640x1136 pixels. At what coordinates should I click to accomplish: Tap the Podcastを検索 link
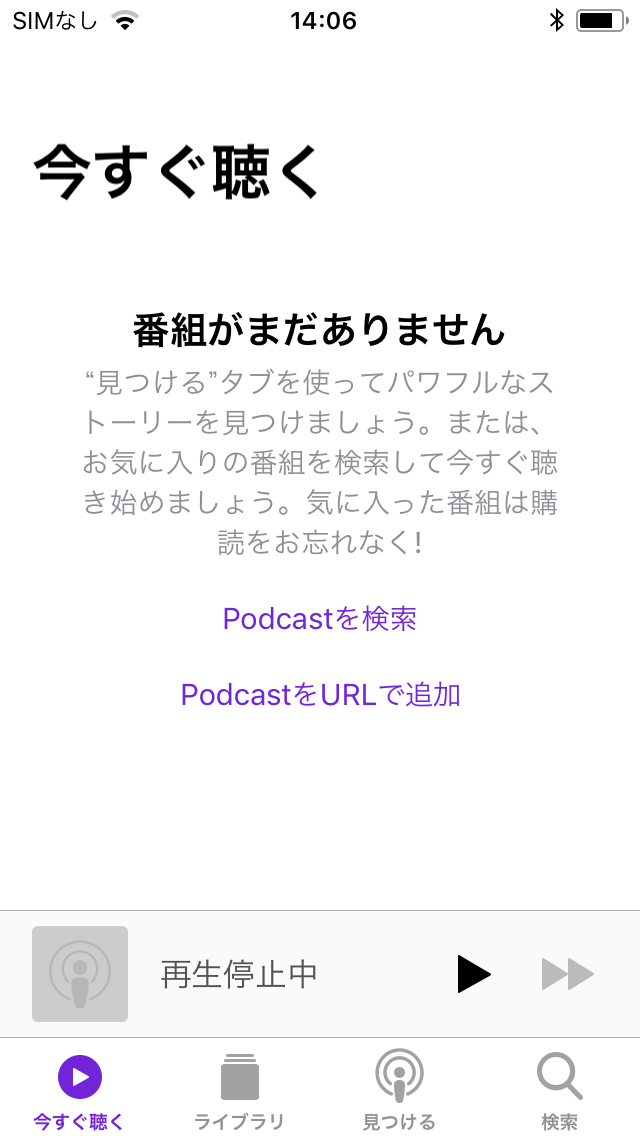[x=320, y=619]
